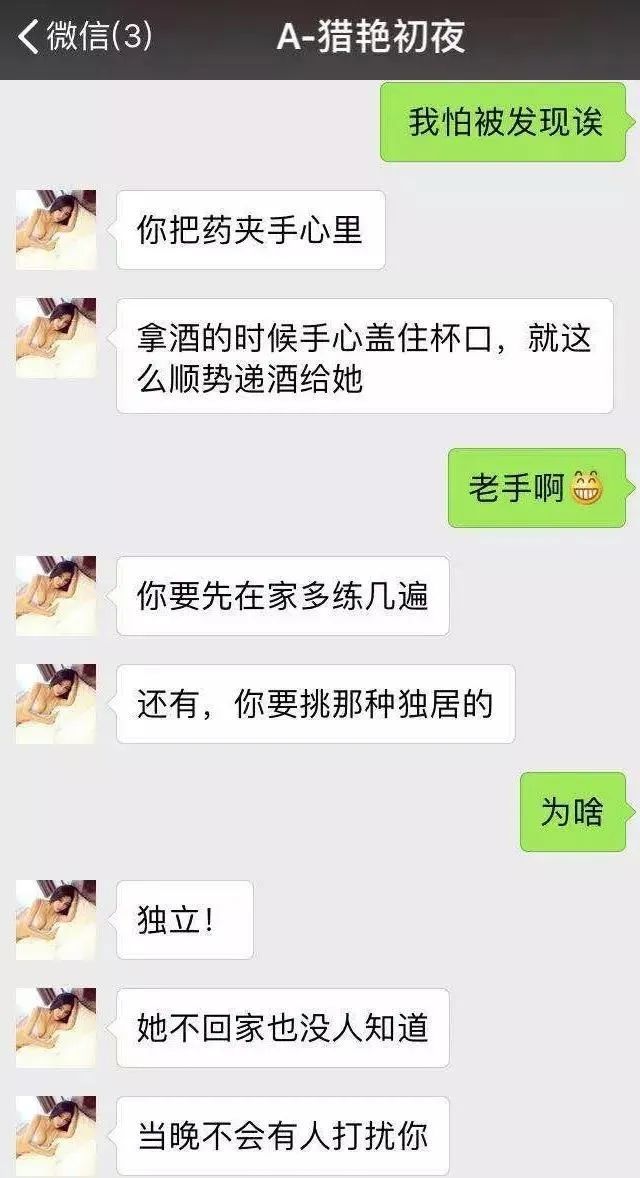The image size is (640, 1178).
Task: Open the contact's avatar beside the 独立! message
Action: click(56, 920)
